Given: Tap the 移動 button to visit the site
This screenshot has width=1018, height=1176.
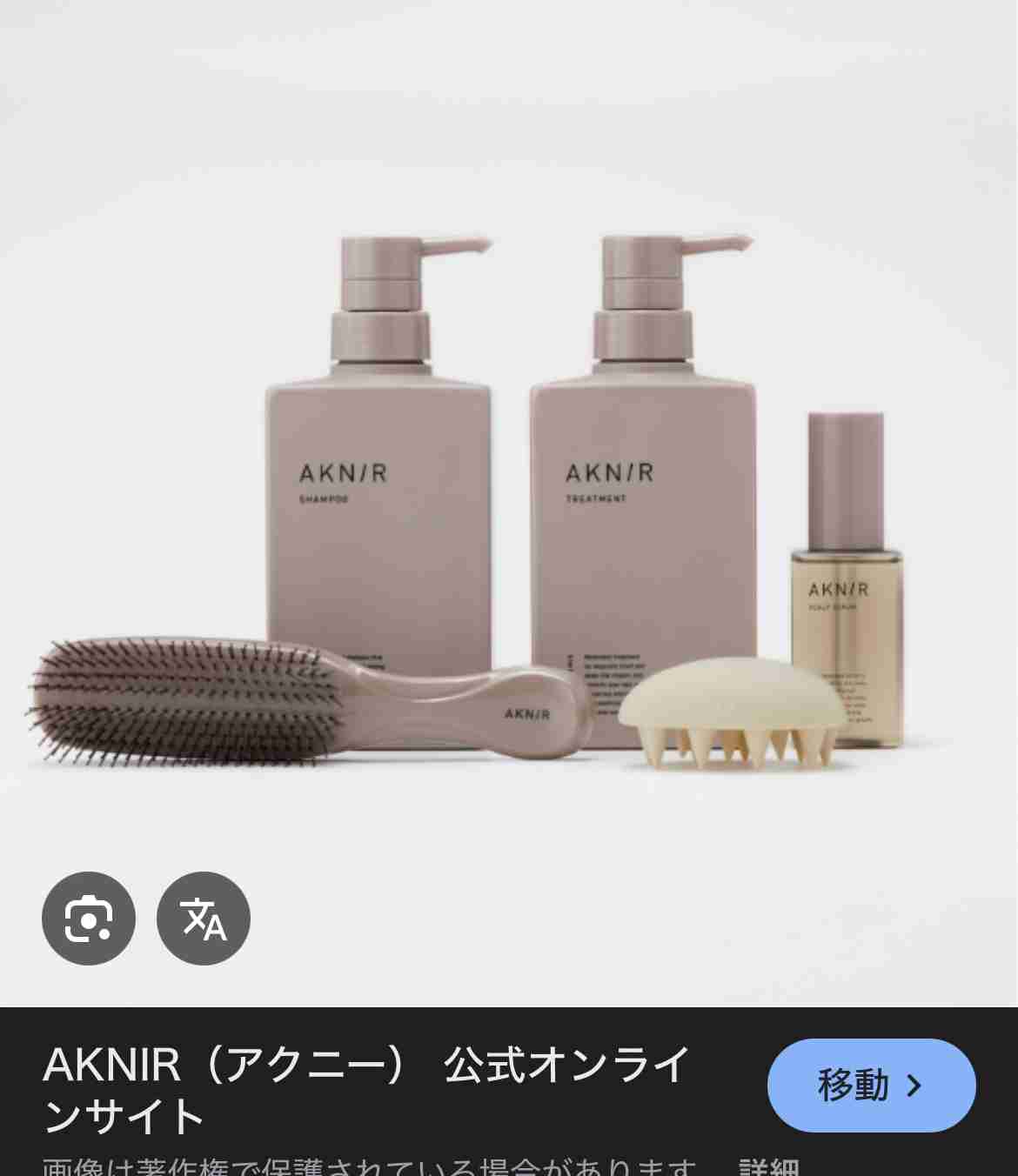Looking at the screenshot, I should pos(871,1085).
